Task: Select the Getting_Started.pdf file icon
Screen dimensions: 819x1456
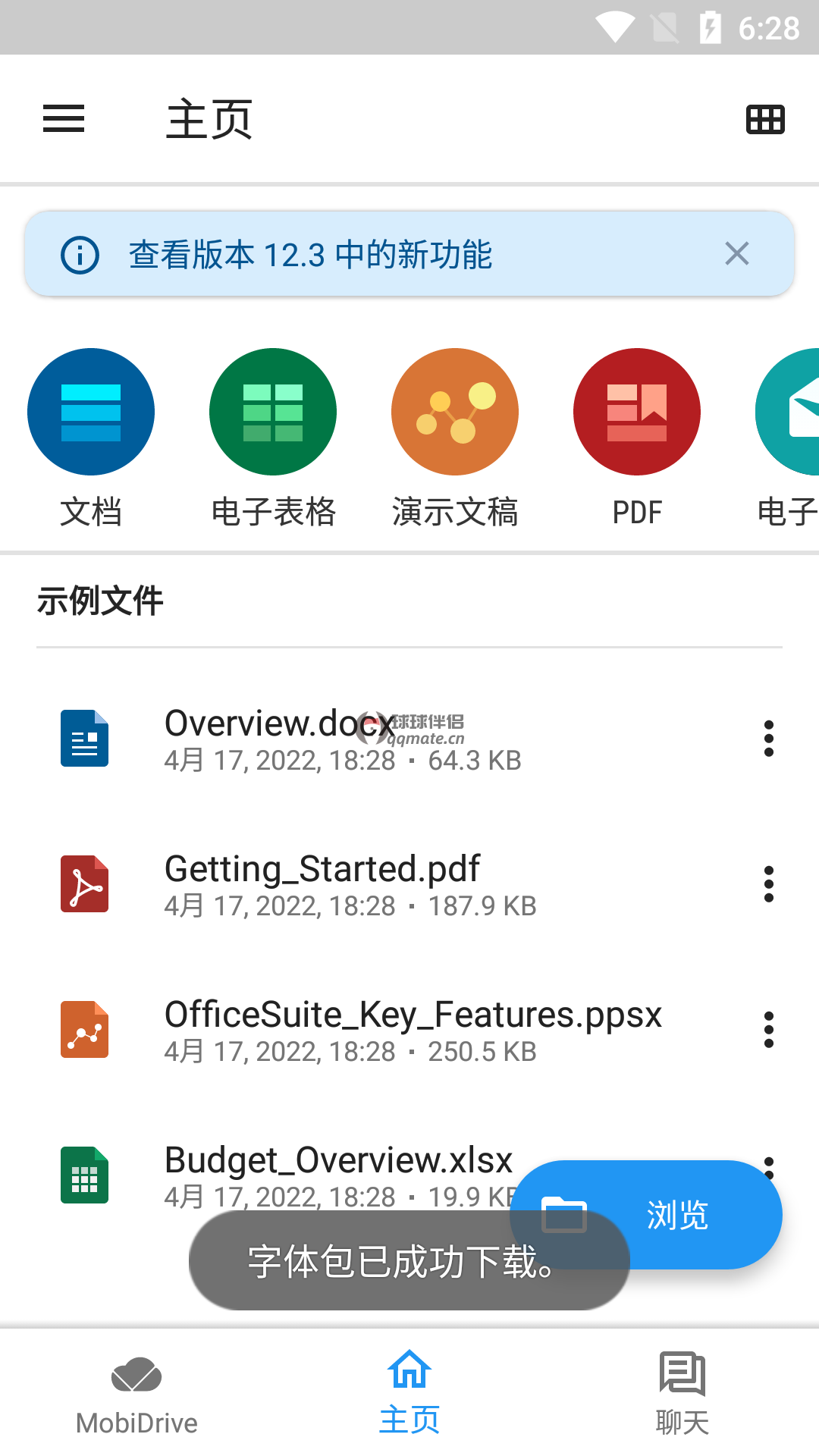Action: tap(84, 883)
